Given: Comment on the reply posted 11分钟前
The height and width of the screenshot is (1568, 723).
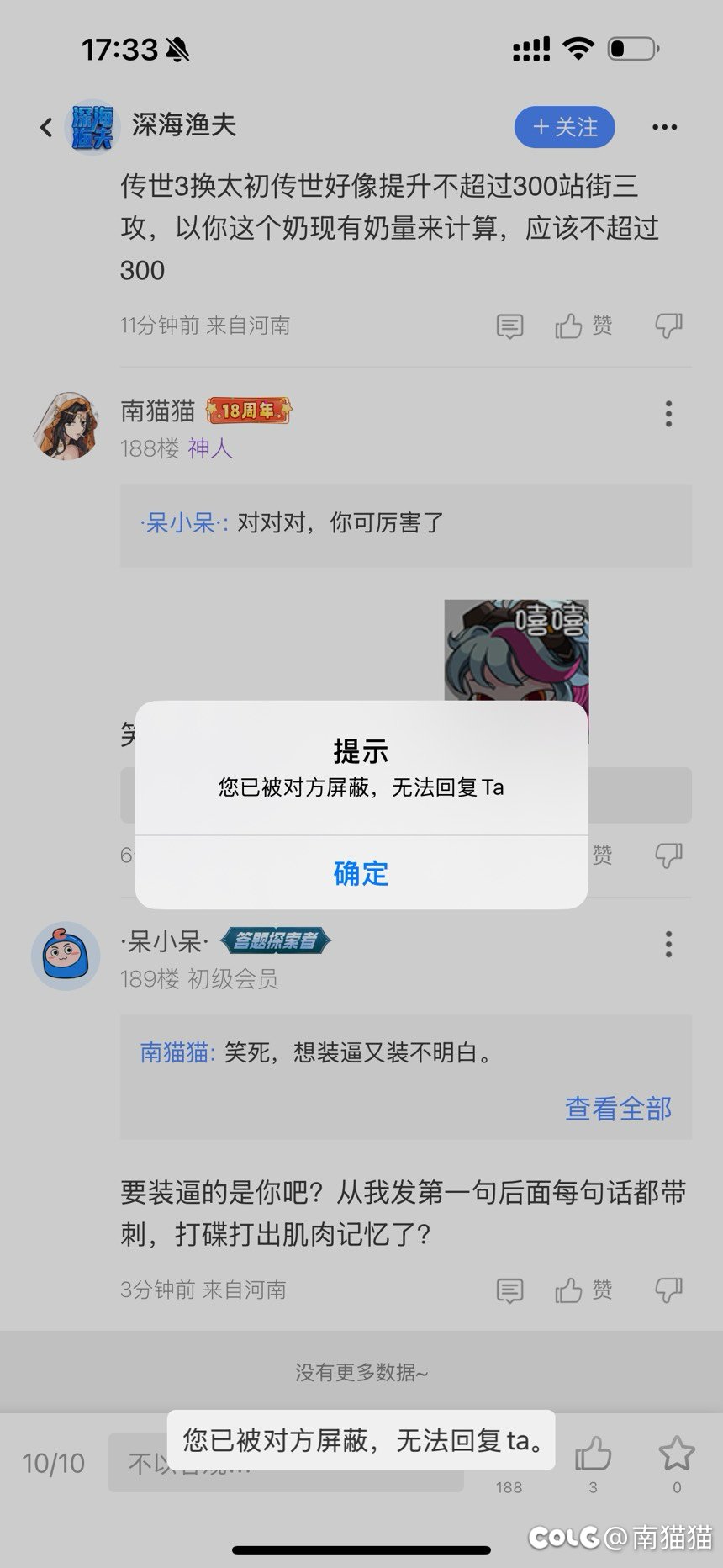Looking at the screenshot, I should [509, 326].
